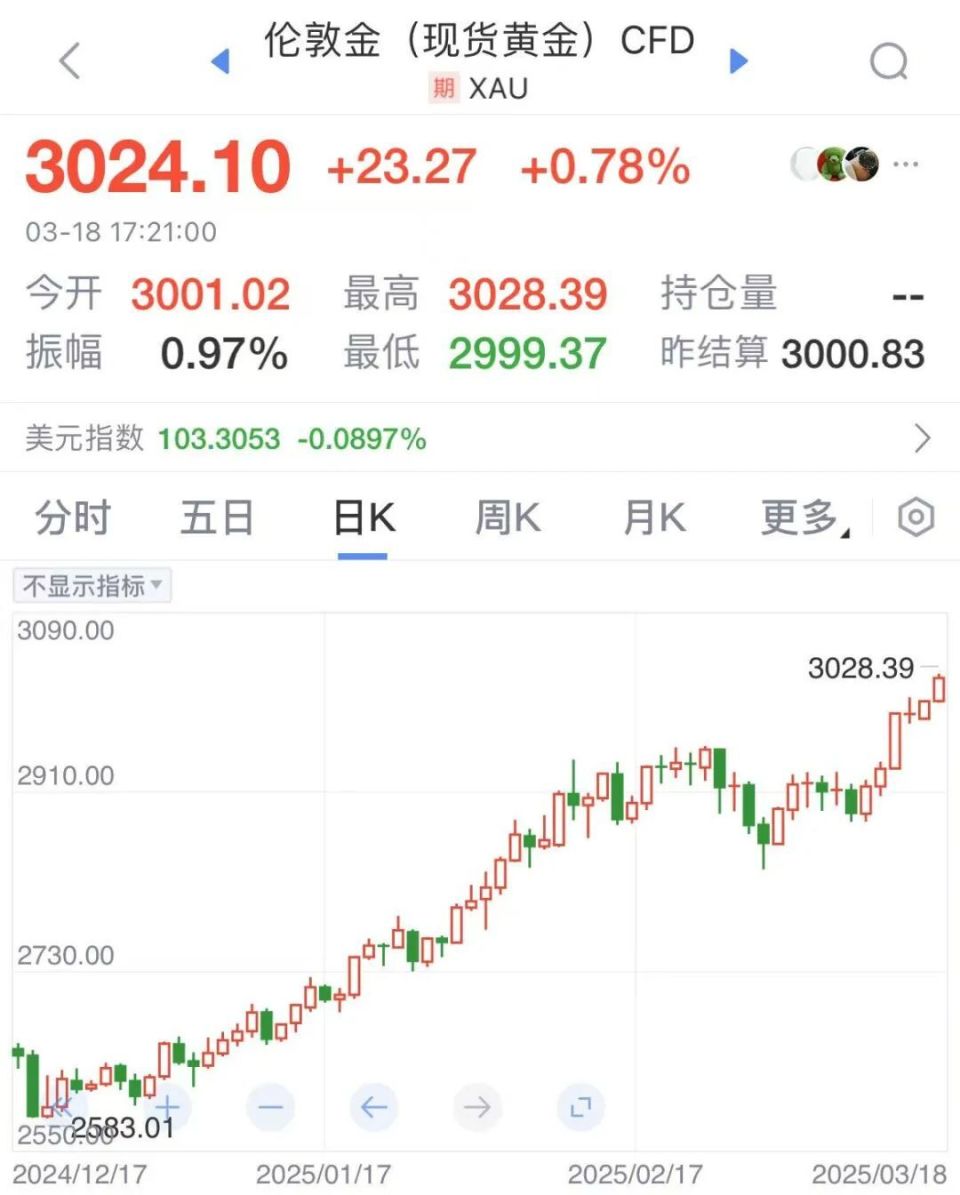
Task: Open the search icon
Action: pyautogui.click(x=888, y=62)
